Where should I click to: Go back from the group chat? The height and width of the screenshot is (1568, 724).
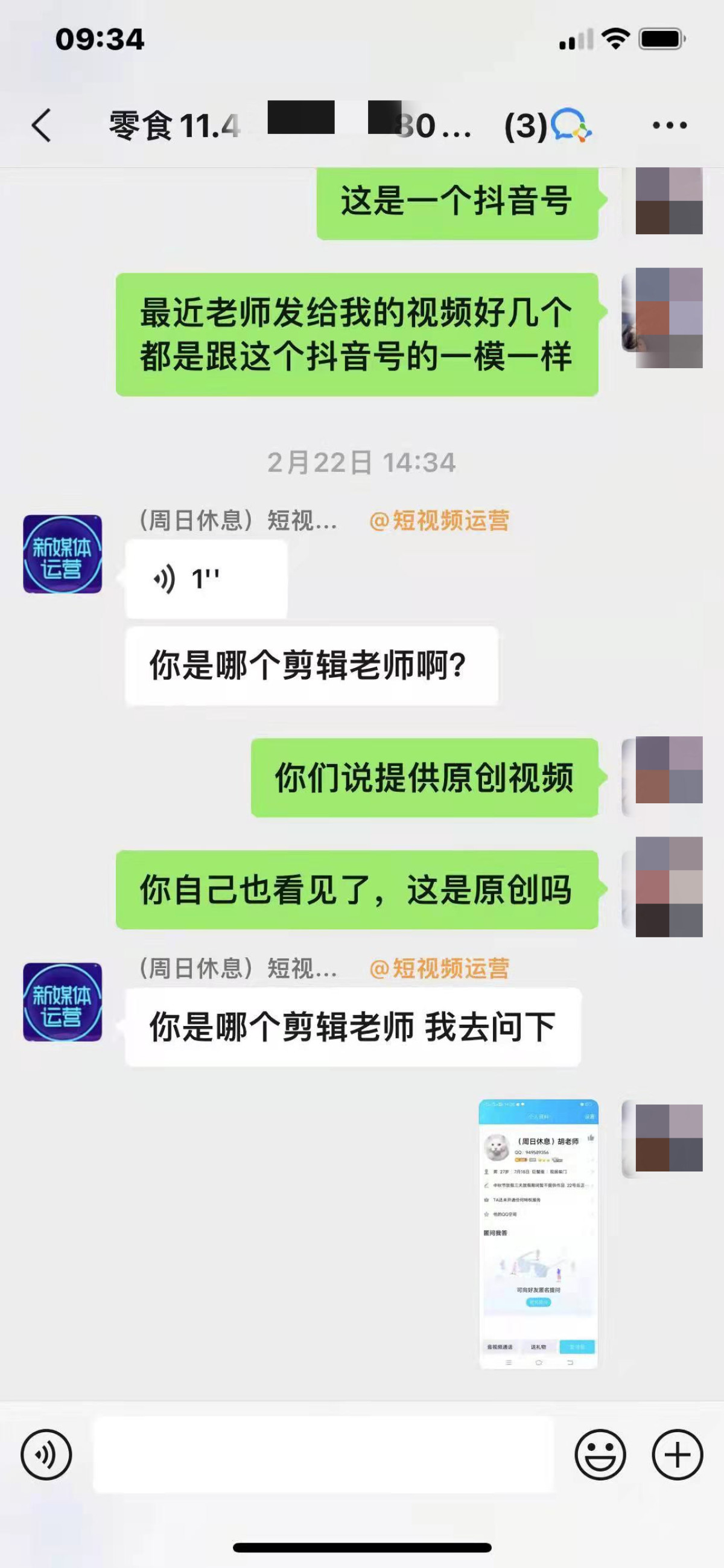click(x=42, y=126)
